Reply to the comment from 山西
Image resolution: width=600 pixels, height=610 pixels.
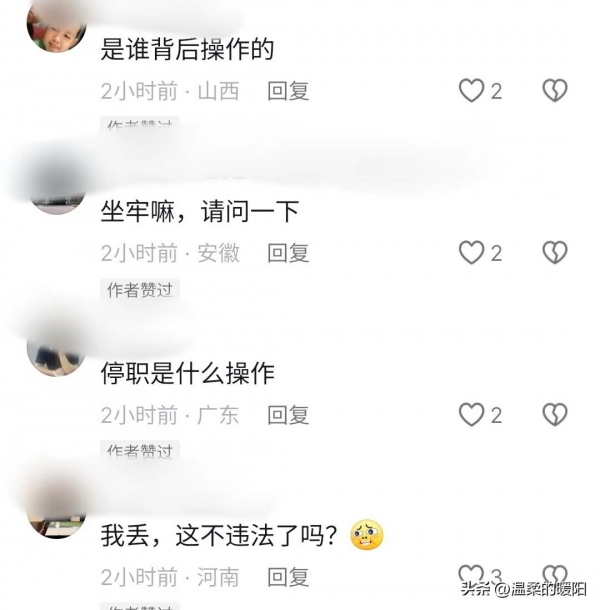point(288,91)
